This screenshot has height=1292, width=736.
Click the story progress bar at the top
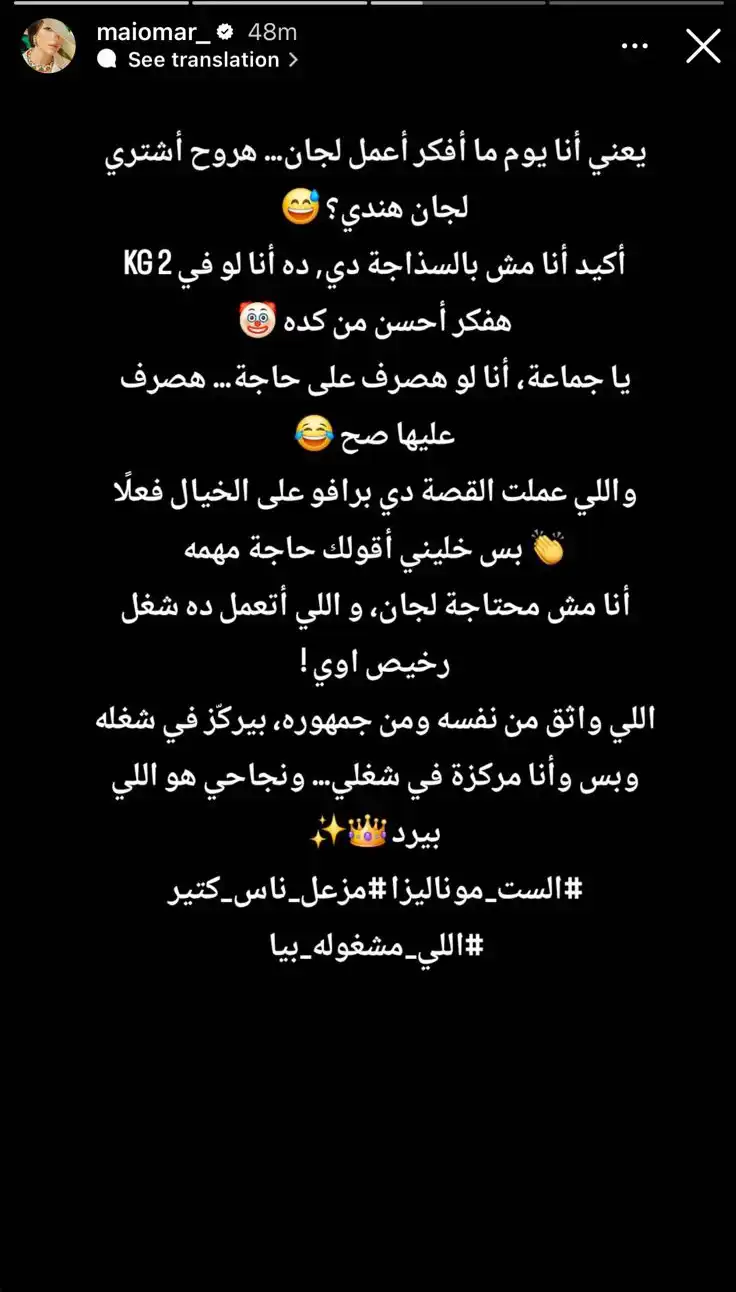click(368, 4)
